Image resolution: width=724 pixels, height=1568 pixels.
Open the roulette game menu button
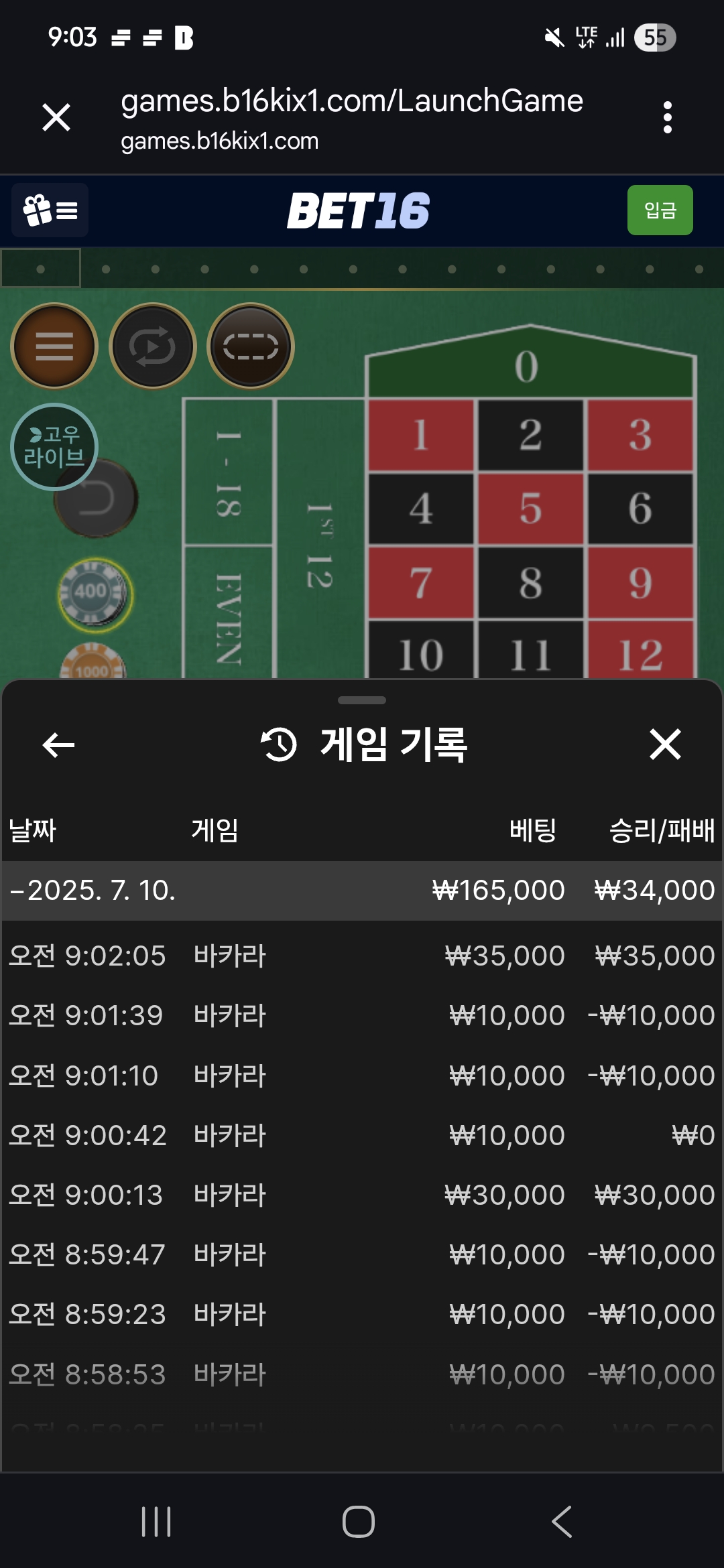point(54,346)
